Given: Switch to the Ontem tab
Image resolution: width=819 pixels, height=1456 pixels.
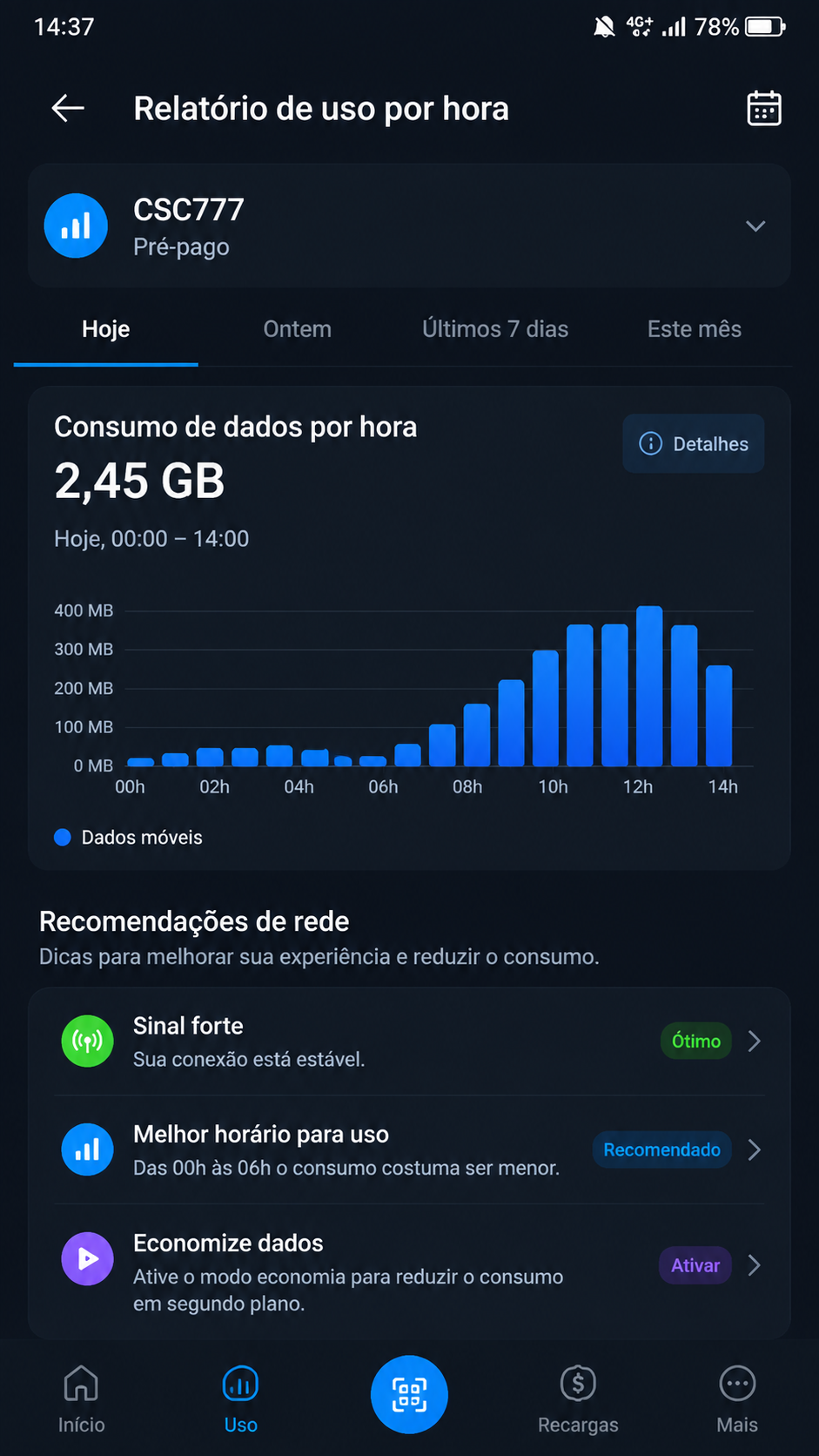Looking at the screenshot, I should point(298,329).
